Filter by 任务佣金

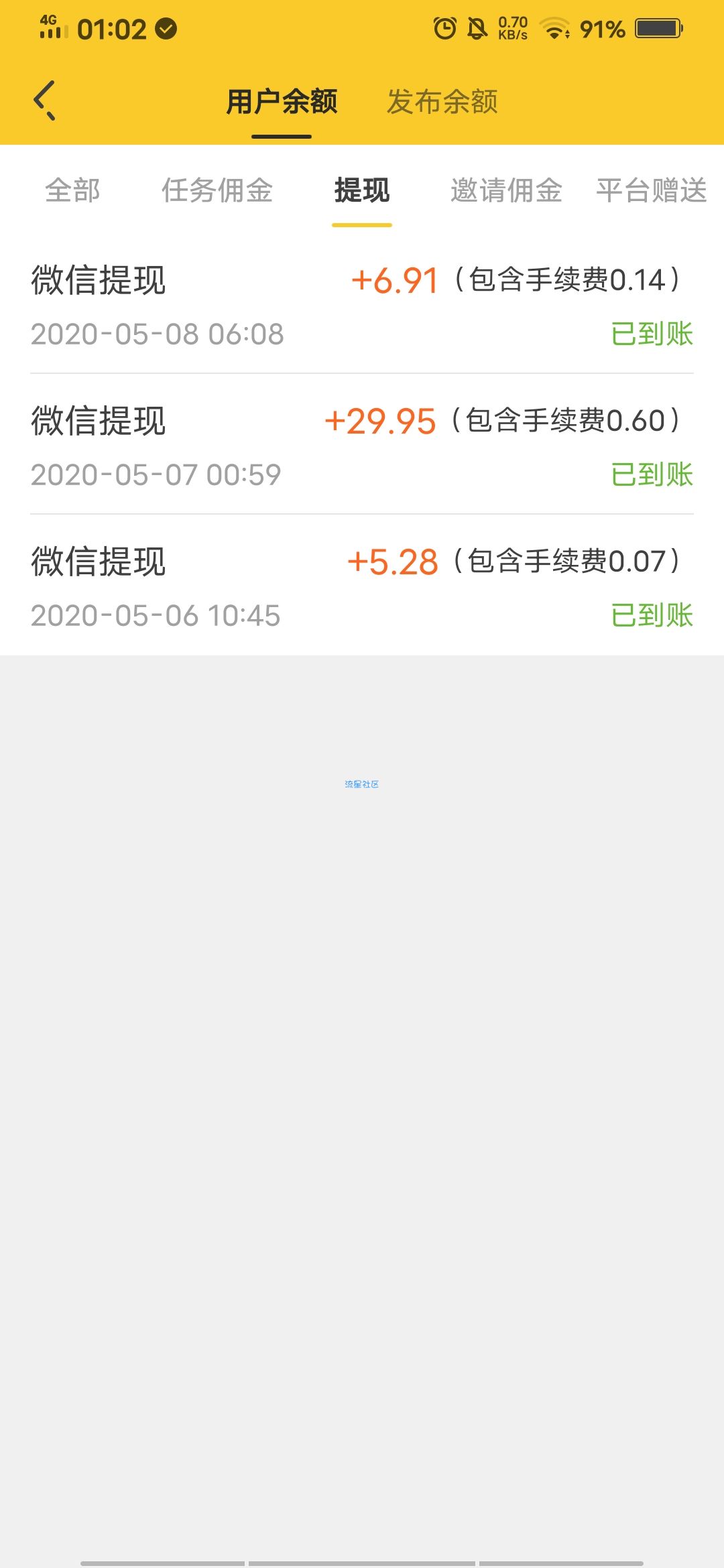[217, 190]
